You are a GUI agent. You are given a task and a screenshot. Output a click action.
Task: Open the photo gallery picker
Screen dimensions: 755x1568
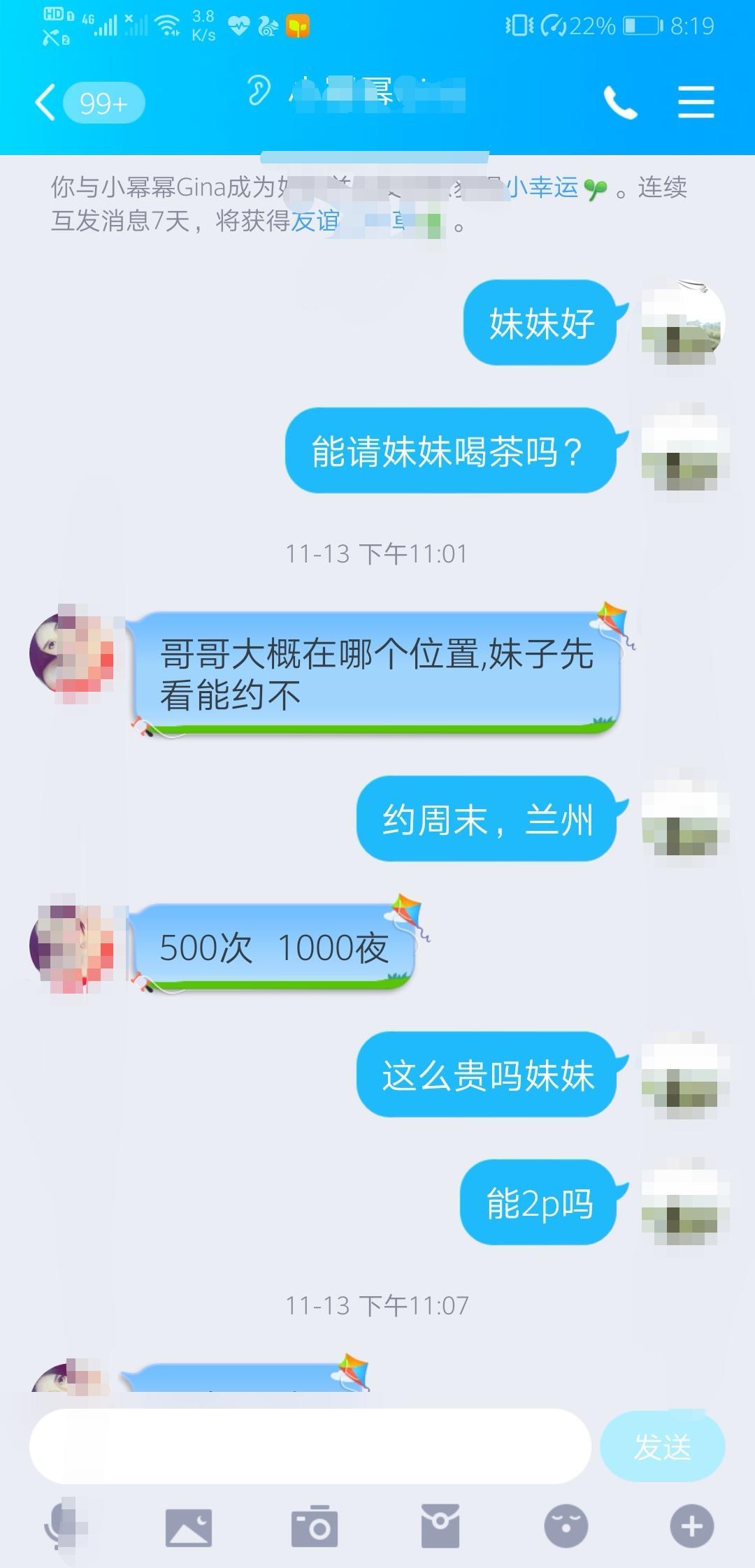click(189, 1527)
